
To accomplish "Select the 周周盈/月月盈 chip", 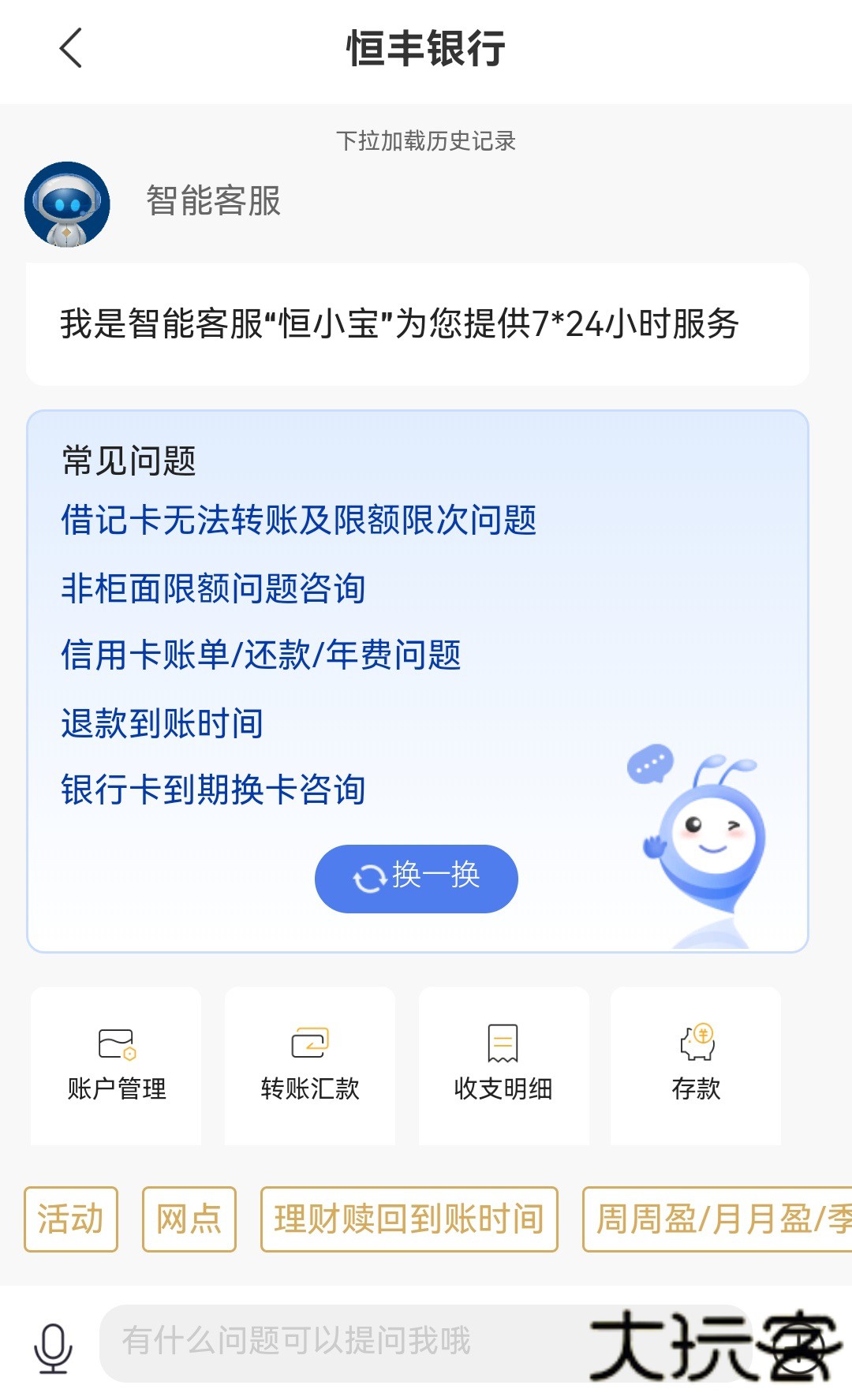I will [718, 1219].
